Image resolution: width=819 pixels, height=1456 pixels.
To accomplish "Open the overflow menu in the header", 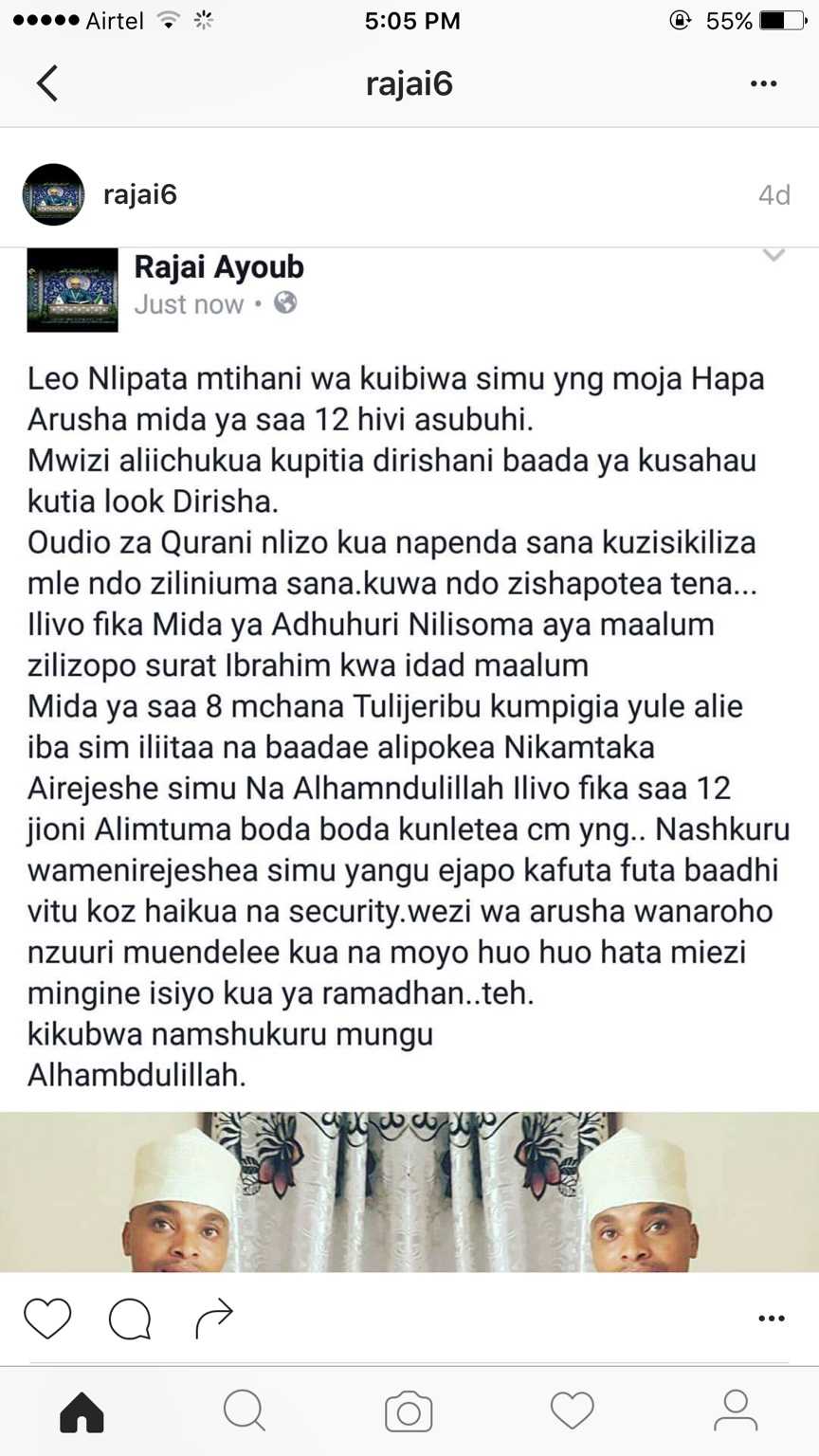I will pos(764,83).
